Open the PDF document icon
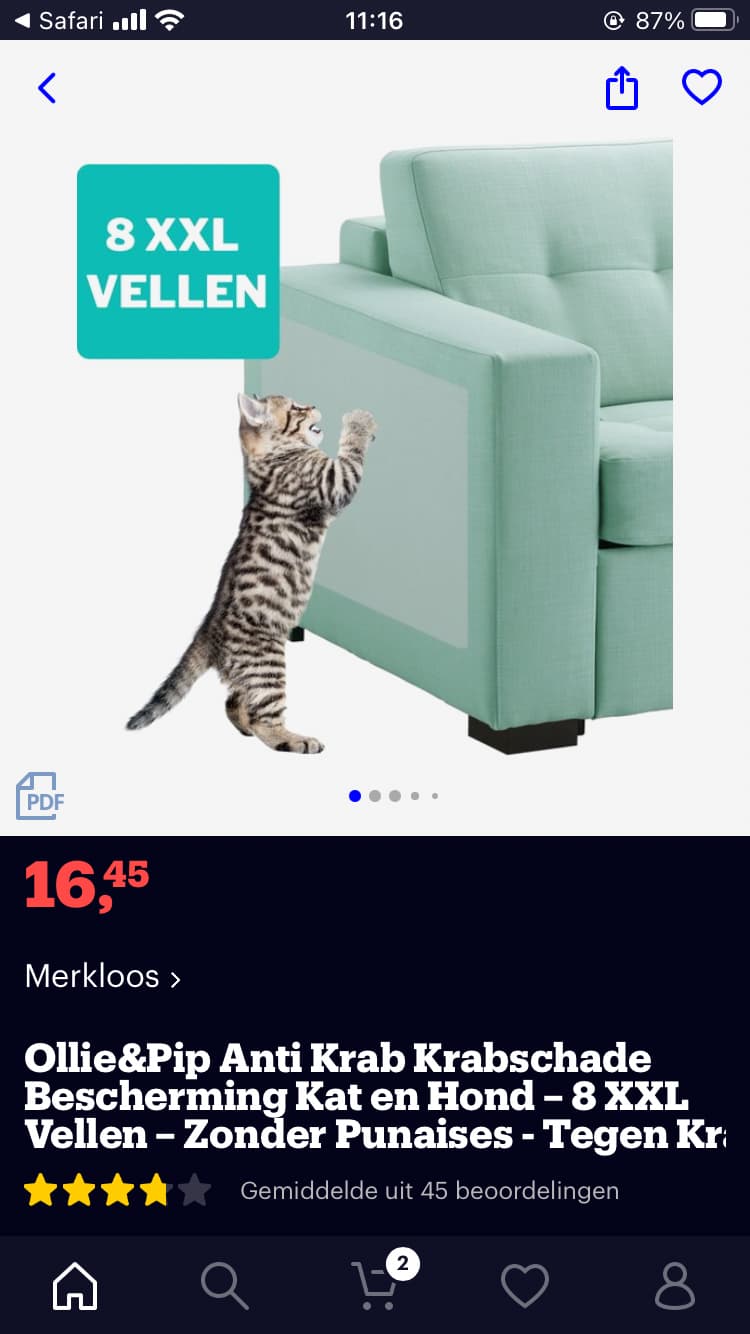750x1334 pixels. [40, 796]
